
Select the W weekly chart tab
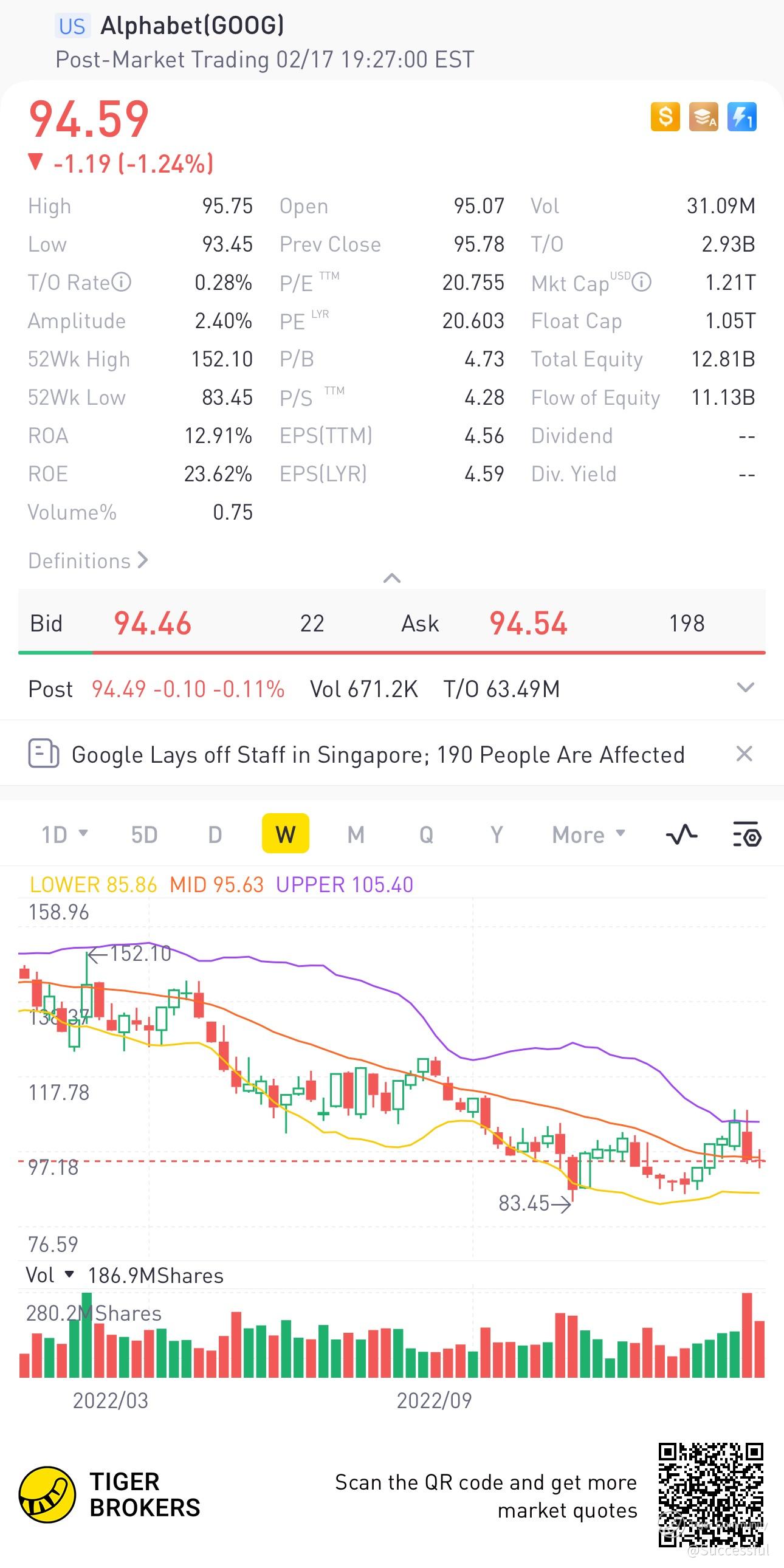pos(286,834)
